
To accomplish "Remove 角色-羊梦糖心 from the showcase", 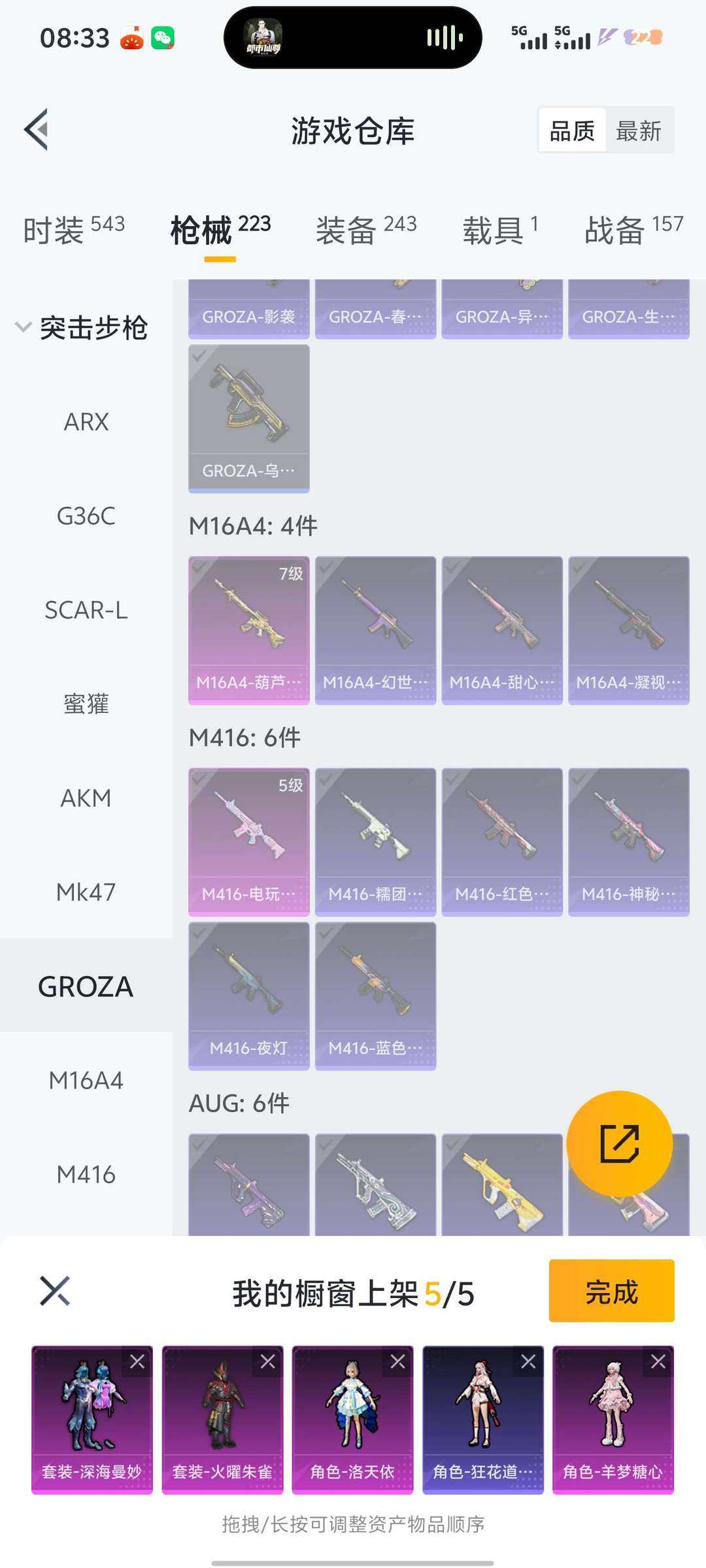I will click(x=658, y=1361).
